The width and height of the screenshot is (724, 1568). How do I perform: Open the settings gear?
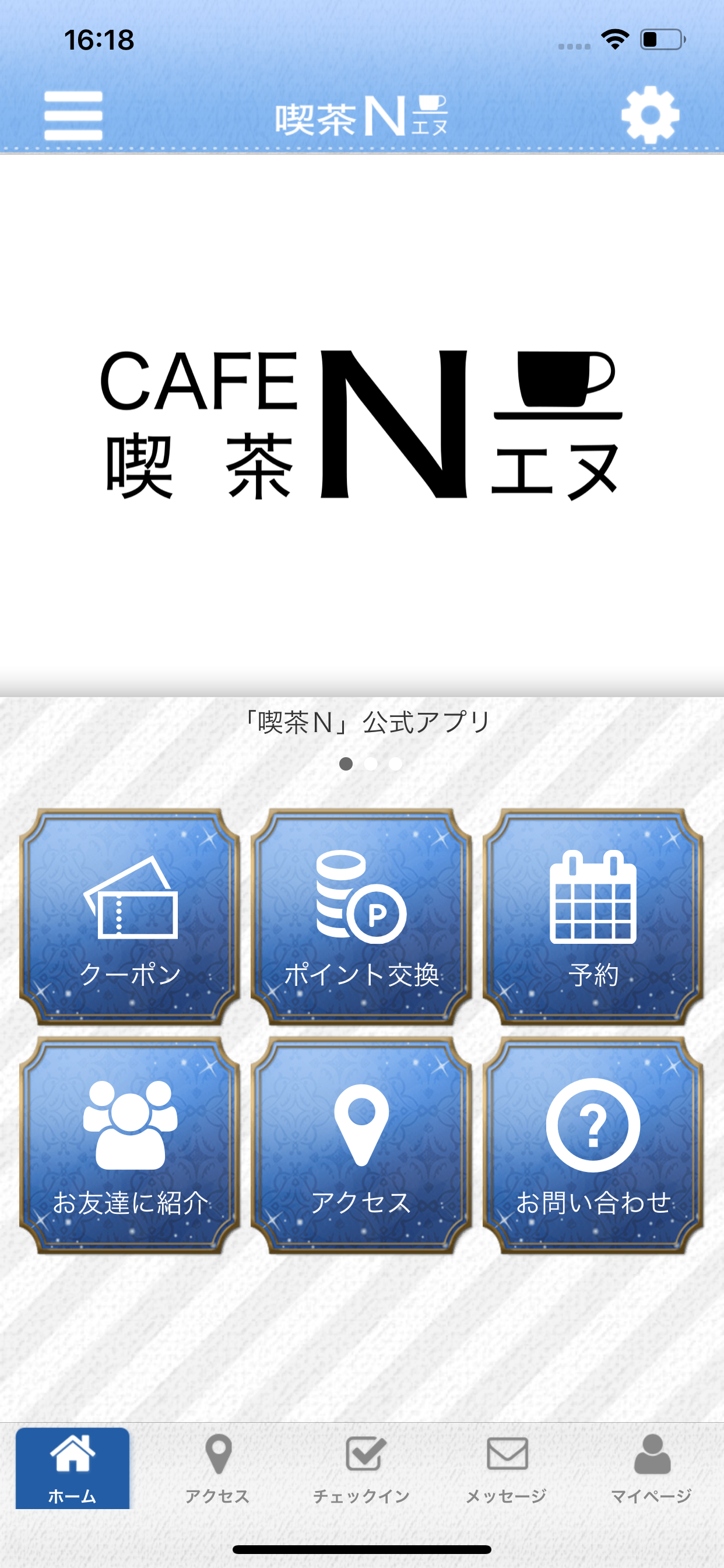tap(651, 116)
